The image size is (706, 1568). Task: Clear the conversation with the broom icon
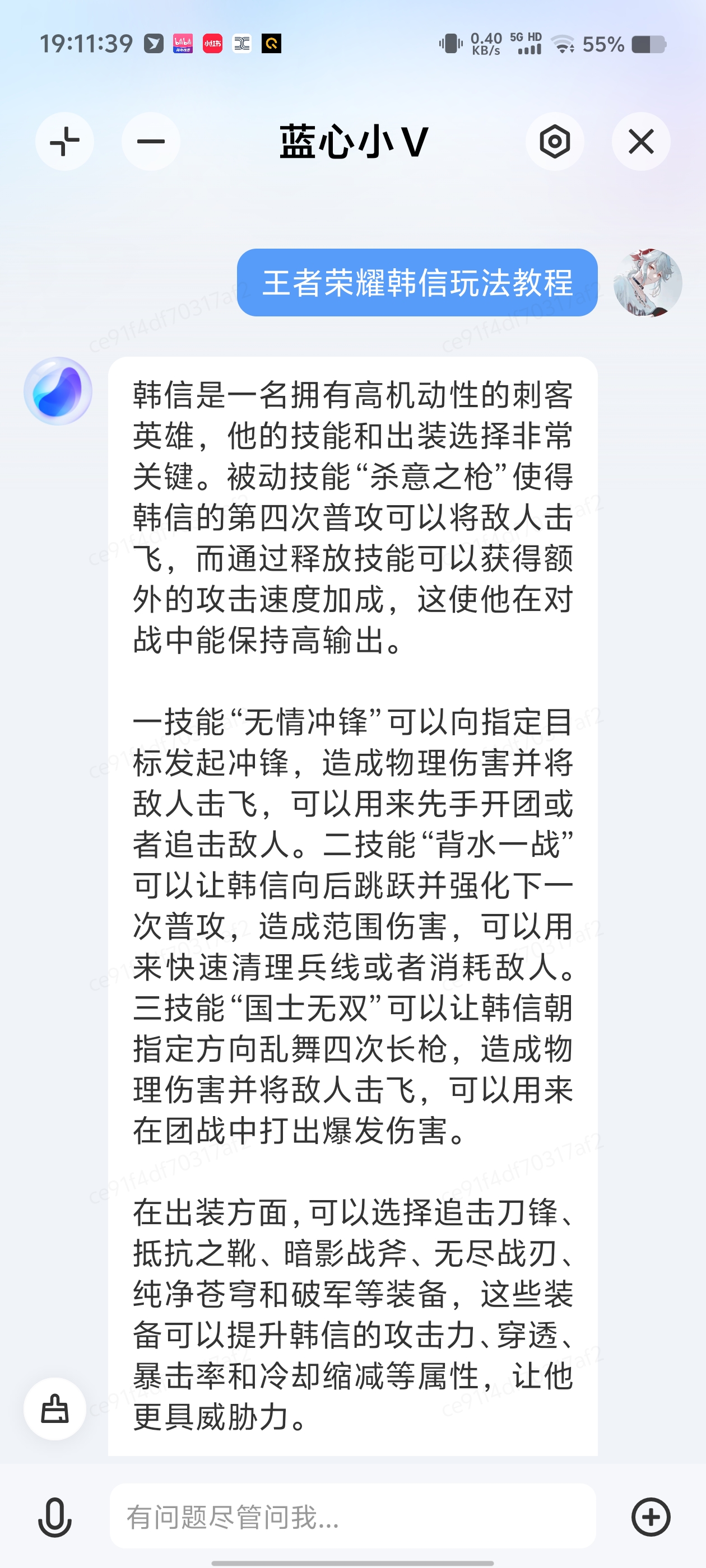pos(55,1408)
